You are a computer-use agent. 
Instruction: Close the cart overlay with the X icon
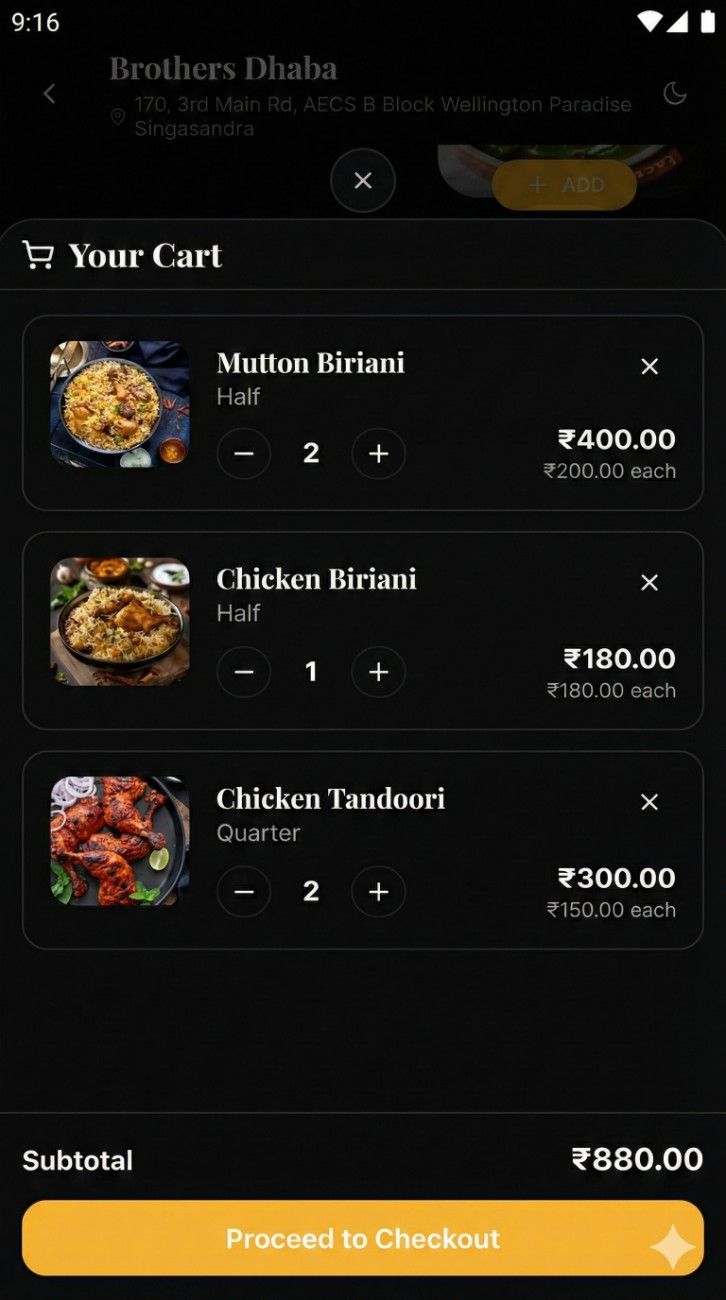coord(363,181)
